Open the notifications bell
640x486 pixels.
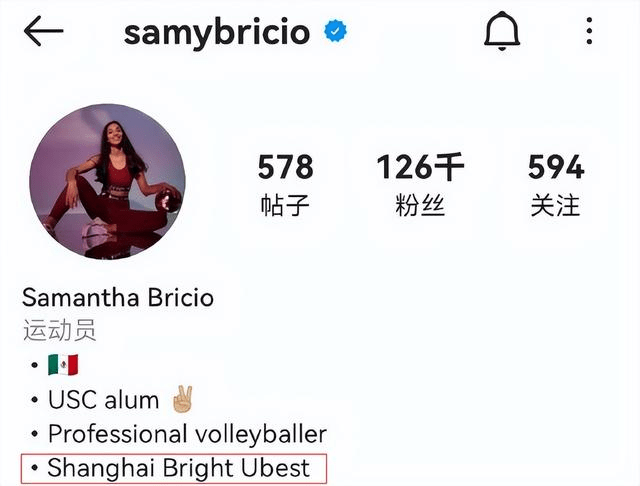coord(502,33)
